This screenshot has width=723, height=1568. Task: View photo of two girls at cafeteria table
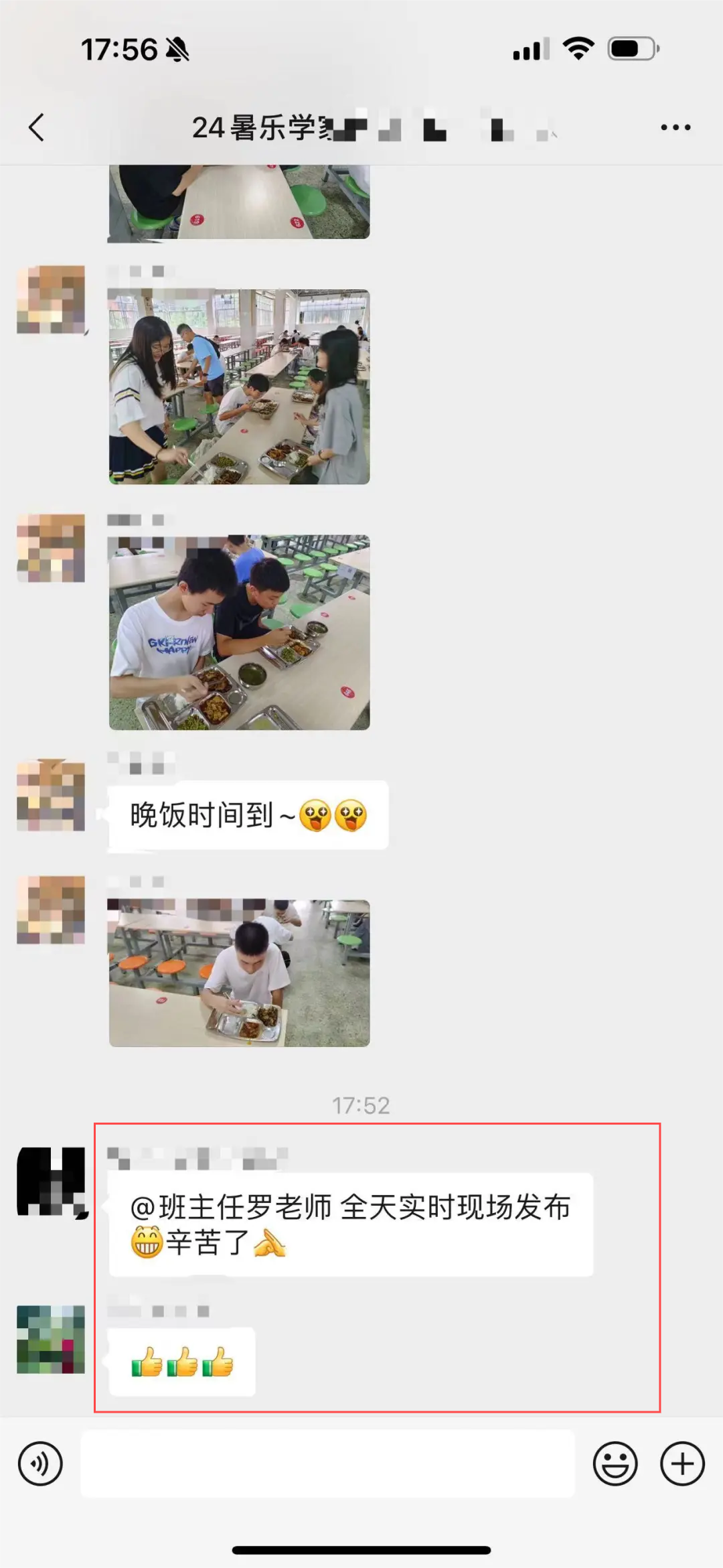click(x=239, y=386)
